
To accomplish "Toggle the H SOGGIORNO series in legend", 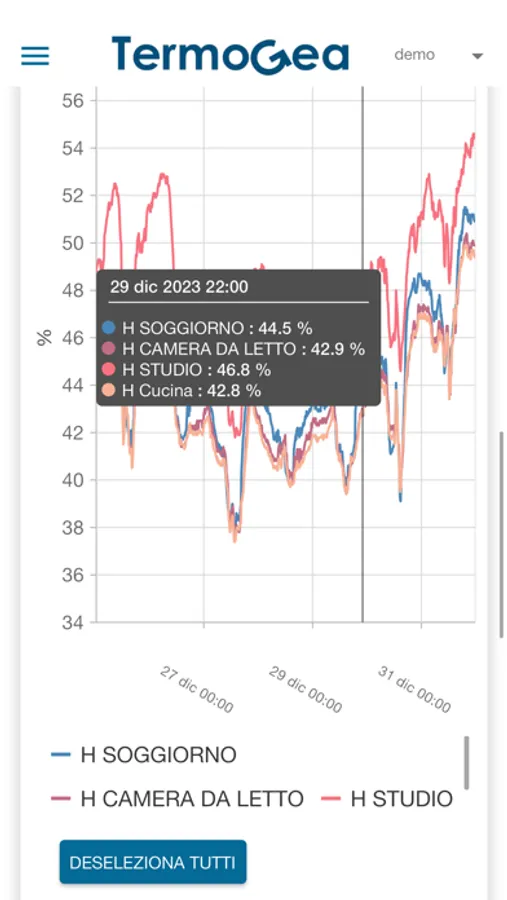I will click(x=144, y=755).
